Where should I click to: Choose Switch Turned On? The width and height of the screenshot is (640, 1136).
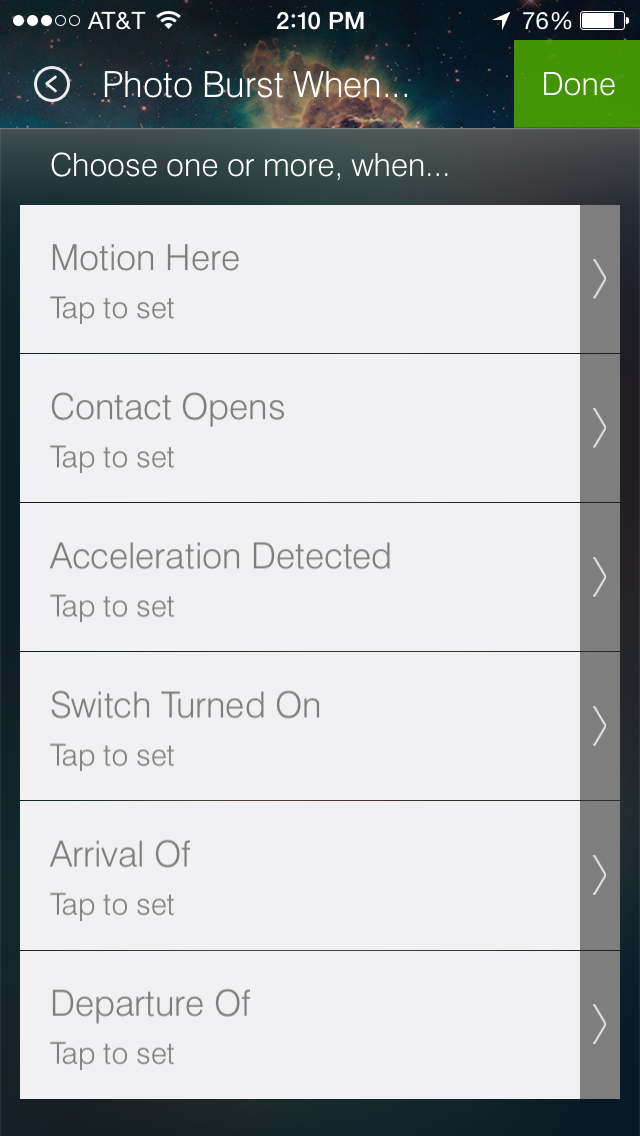point(320,727)
